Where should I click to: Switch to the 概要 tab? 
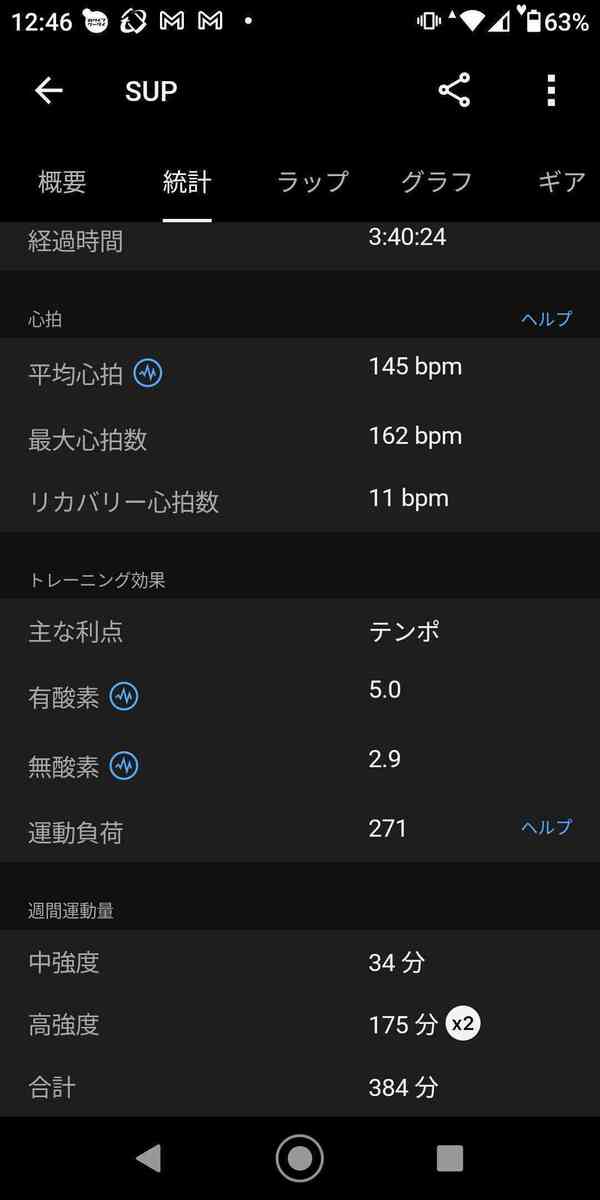[62, 182]
